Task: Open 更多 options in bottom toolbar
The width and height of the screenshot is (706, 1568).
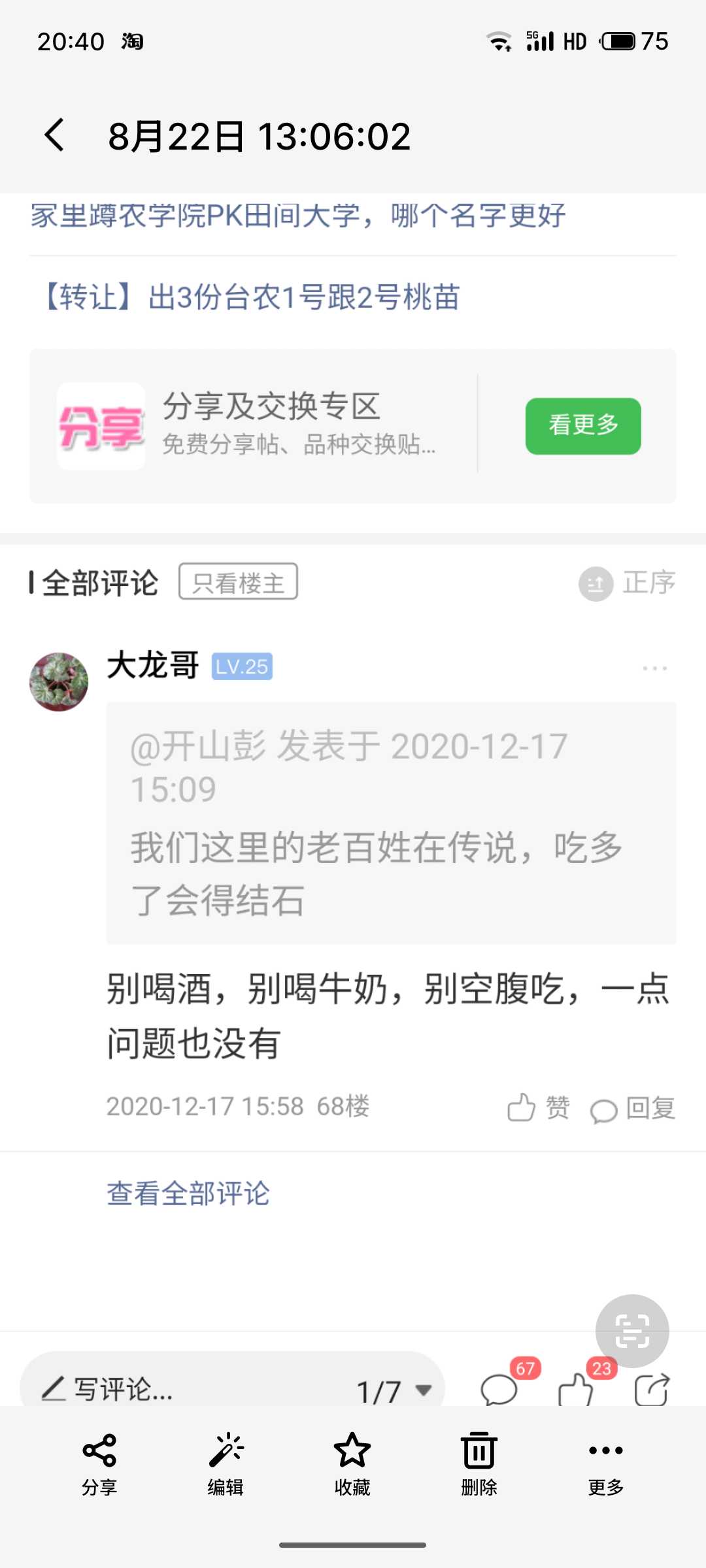Action: pyautogui.click(x=606, y=1463)
